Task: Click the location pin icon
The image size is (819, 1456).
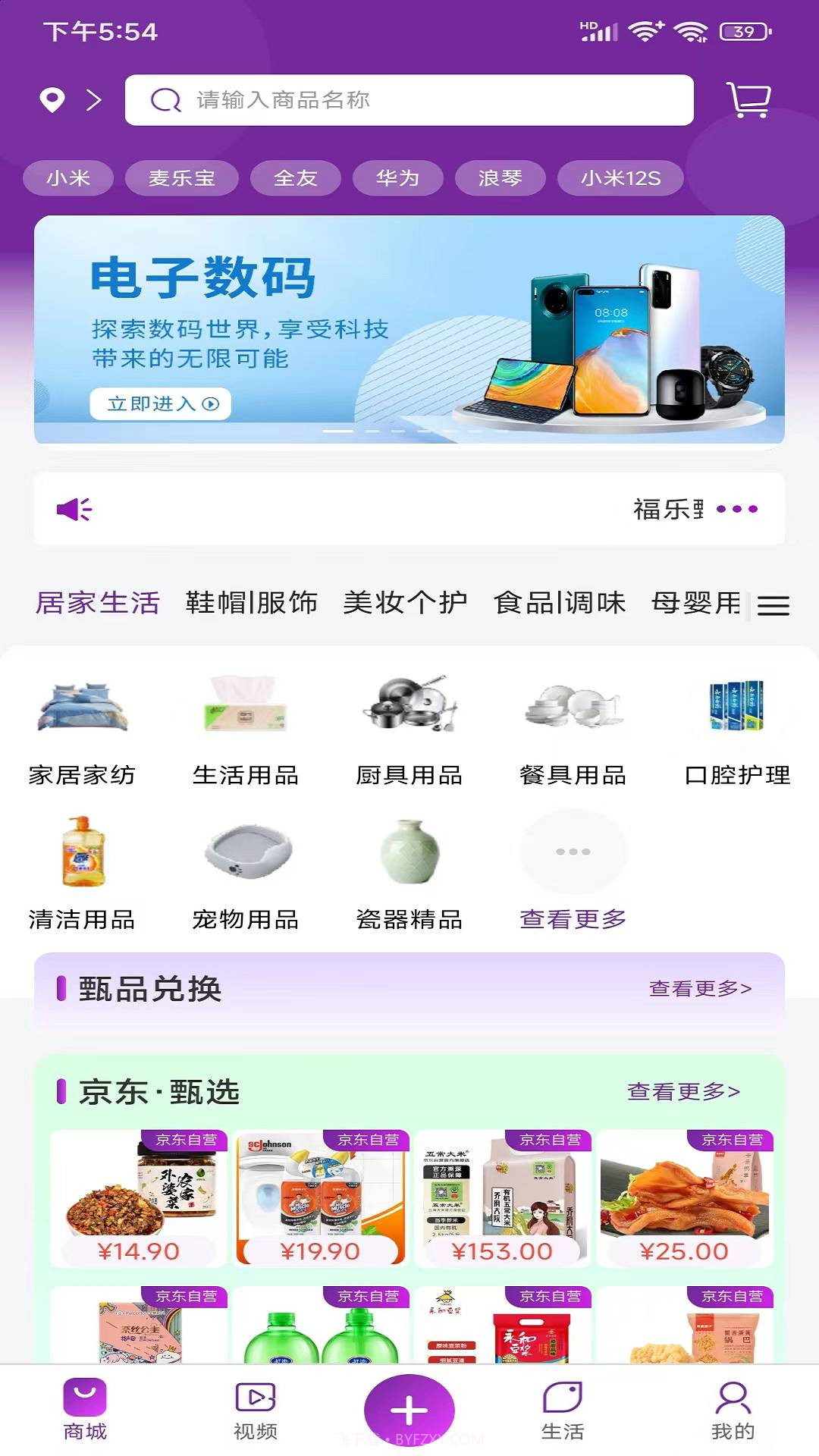Action: (51, 100)
